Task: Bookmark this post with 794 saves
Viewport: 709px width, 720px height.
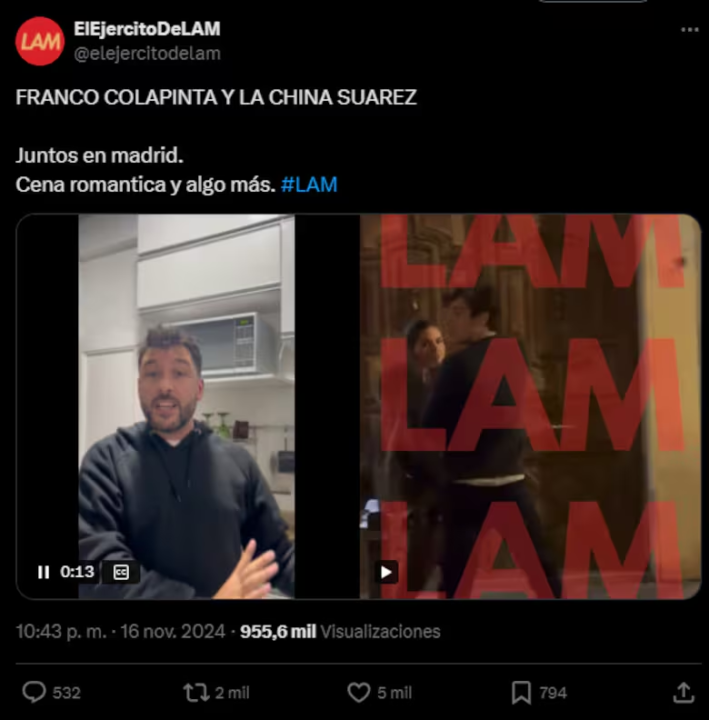Action: [x=521, y=692]
